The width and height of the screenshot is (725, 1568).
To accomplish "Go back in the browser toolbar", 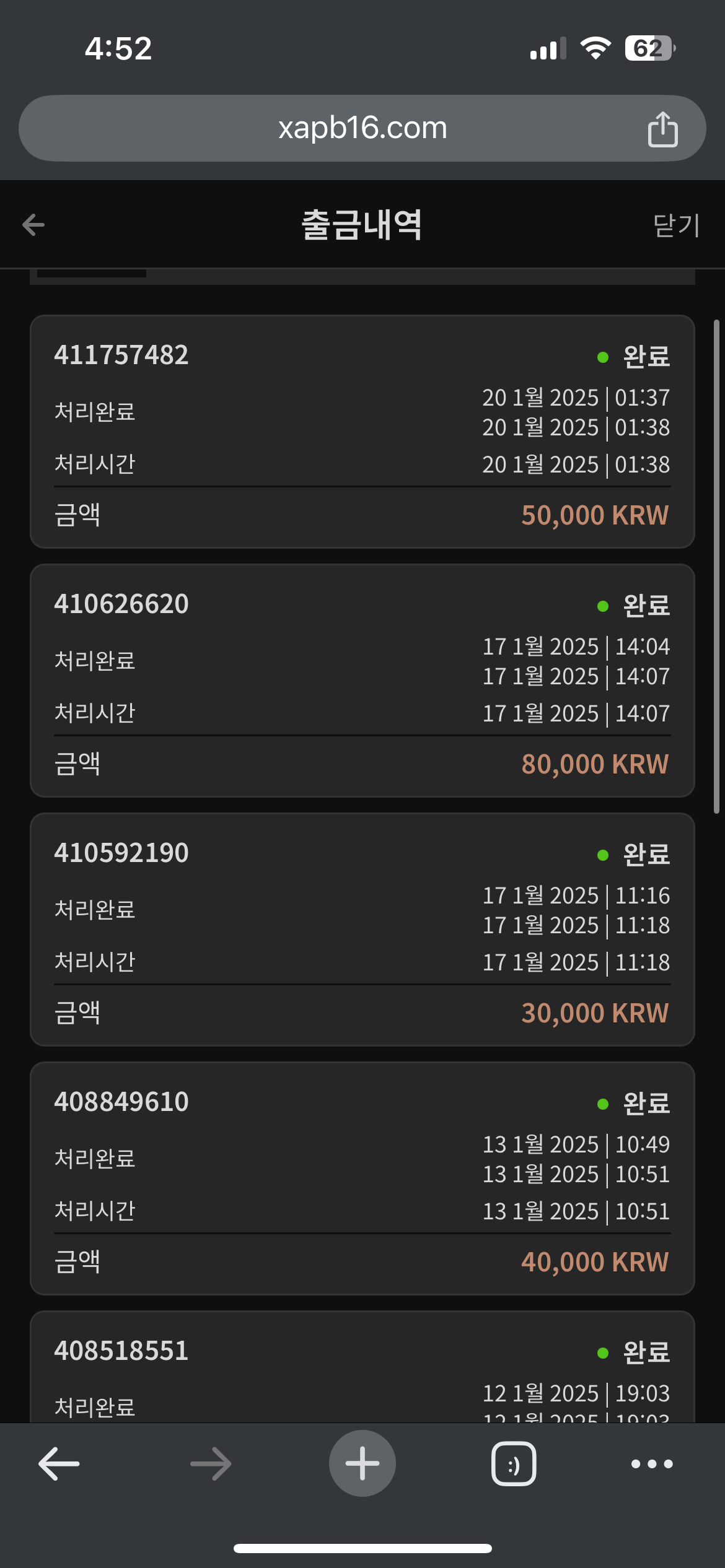I will (59, 1464).
